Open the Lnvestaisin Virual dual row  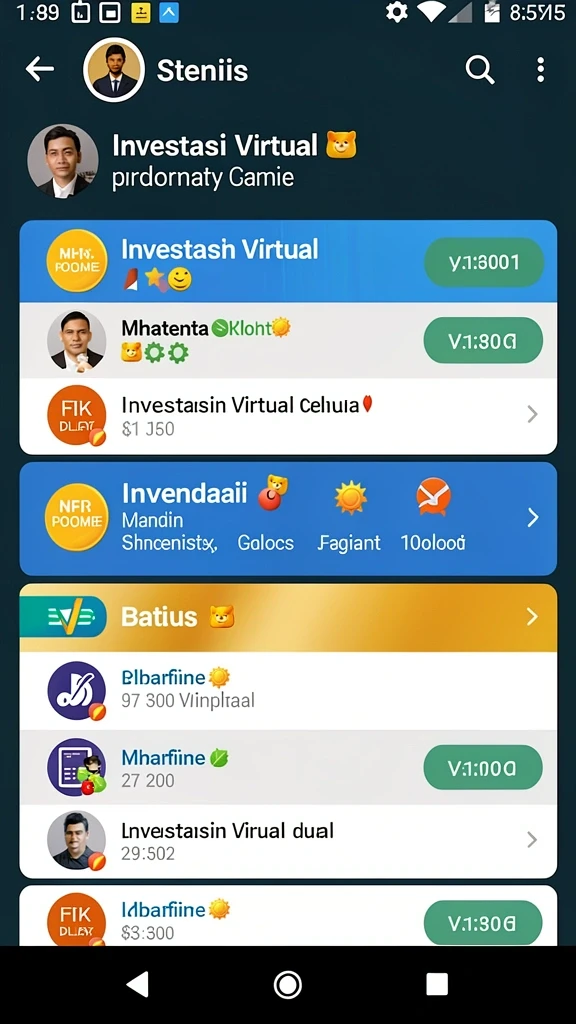pos(288,841)
